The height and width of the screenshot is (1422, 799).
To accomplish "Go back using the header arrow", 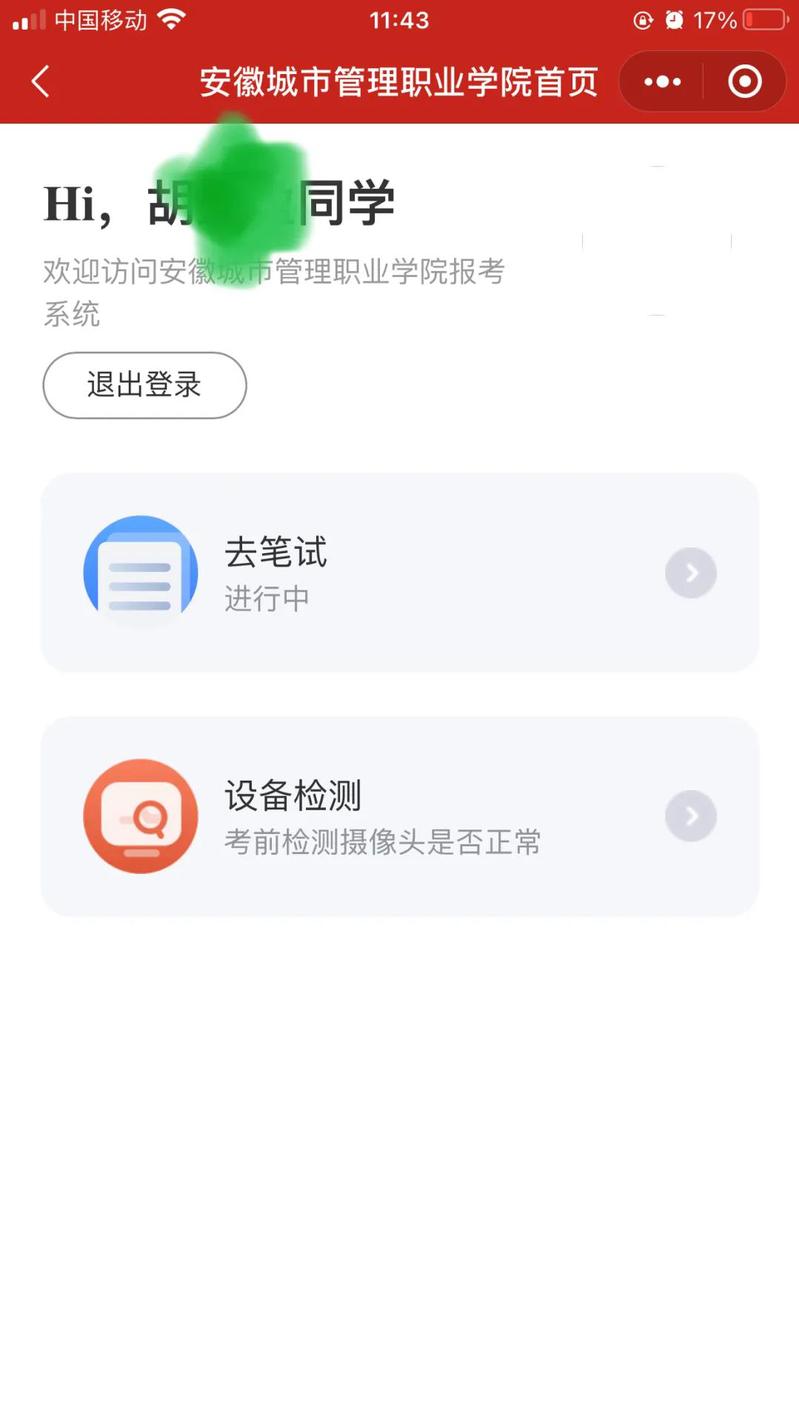I will tap(40, 82).
